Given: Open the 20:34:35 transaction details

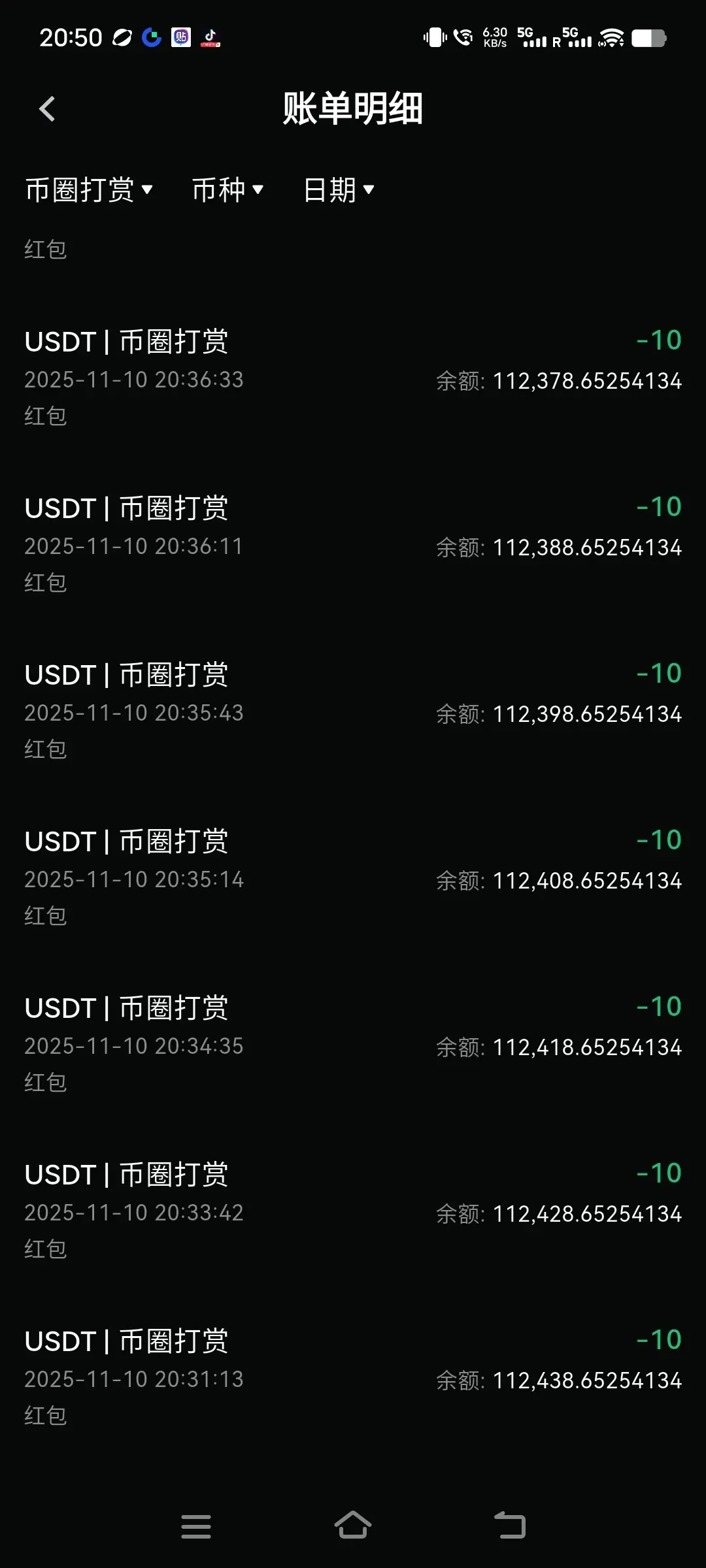Looking at the screenshot, I should click(x=353, y=1045).
